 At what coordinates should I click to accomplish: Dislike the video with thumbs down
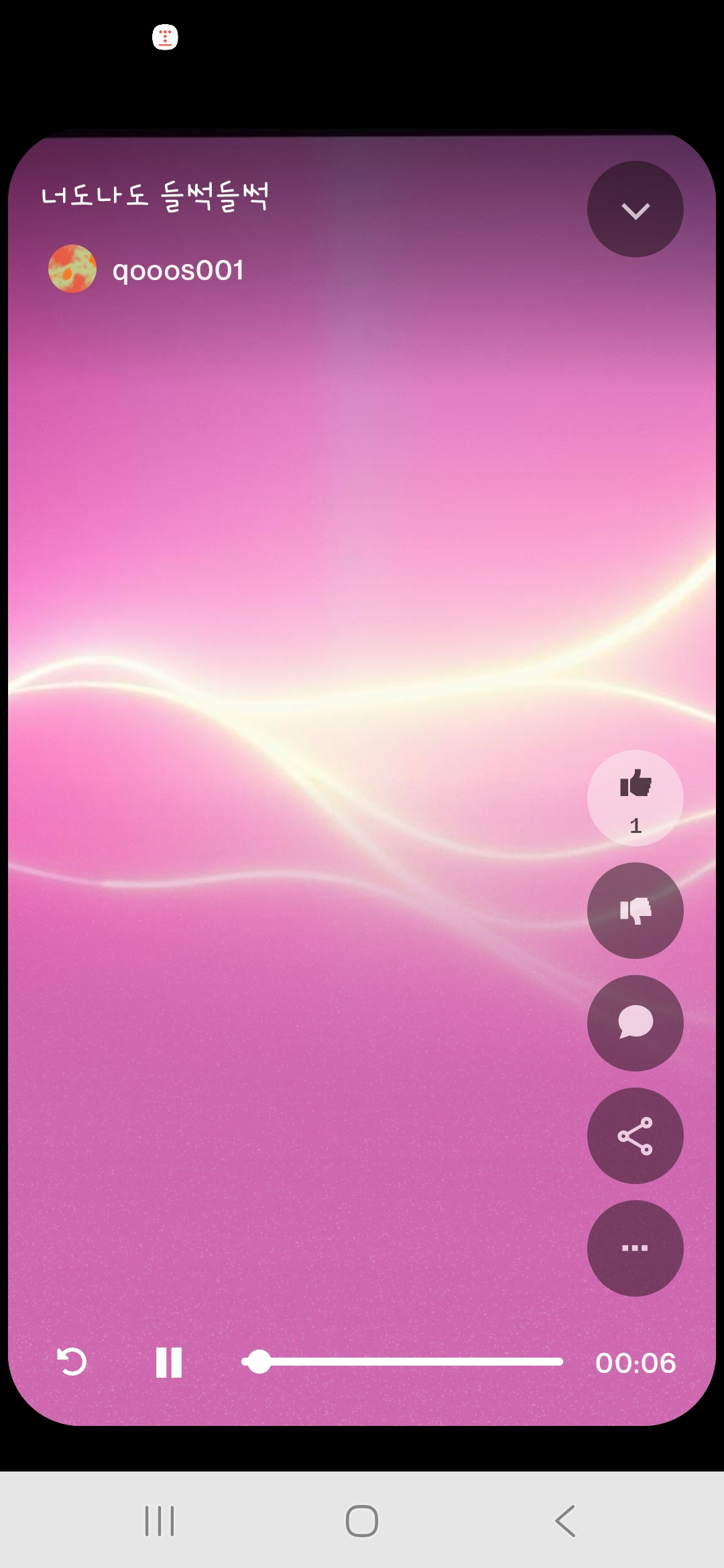(x=635, y=911)
